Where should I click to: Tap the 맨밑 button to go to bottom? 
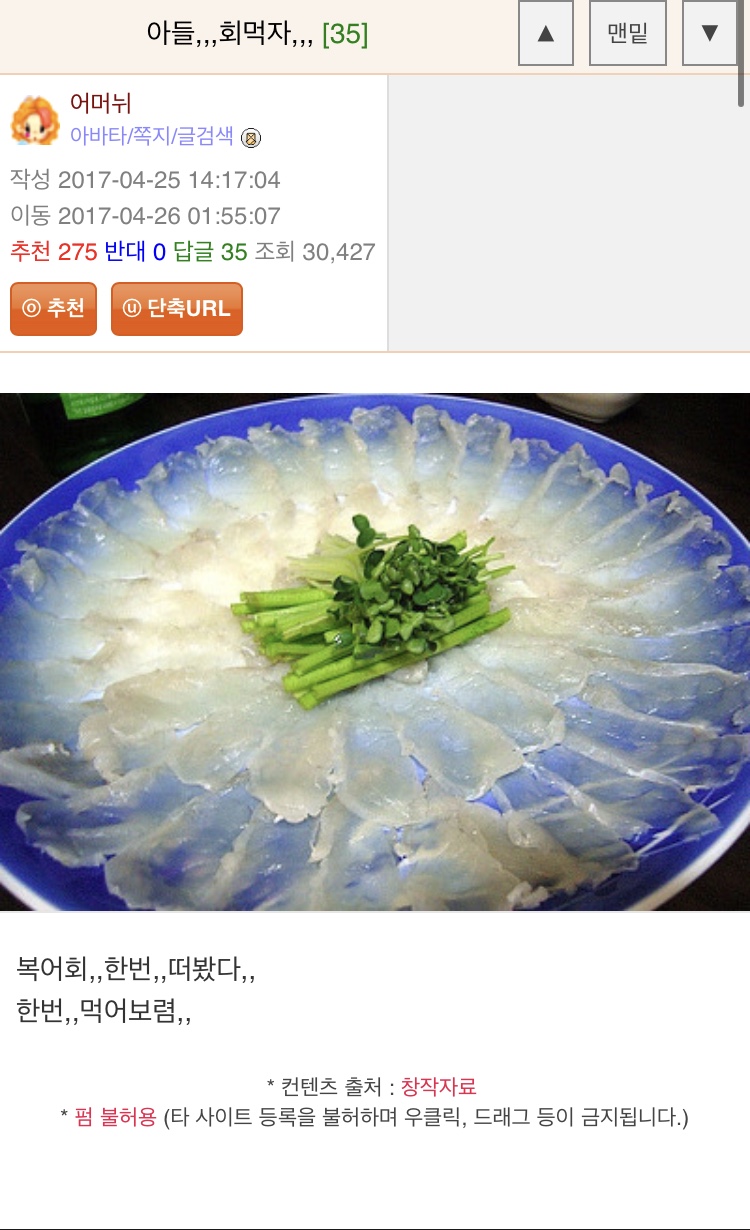click(x=627, y=33)
